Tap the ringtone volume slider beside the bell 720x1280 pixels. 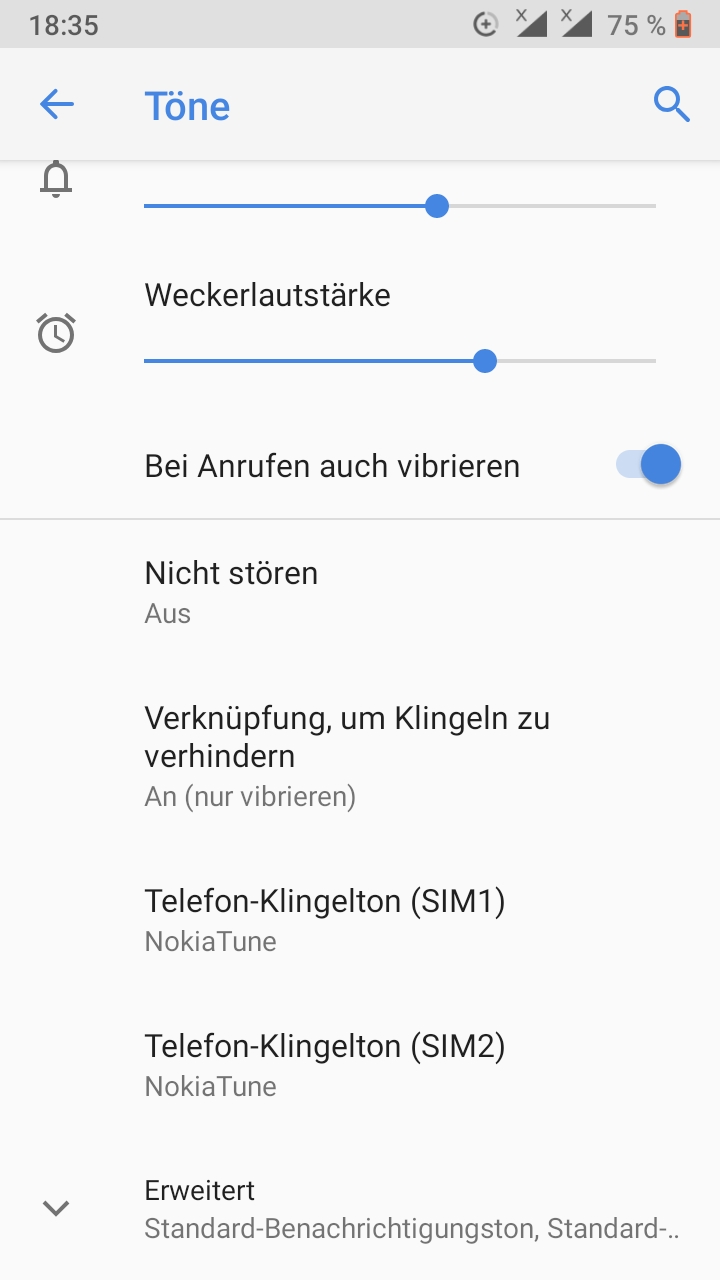[x=400, y=206]
